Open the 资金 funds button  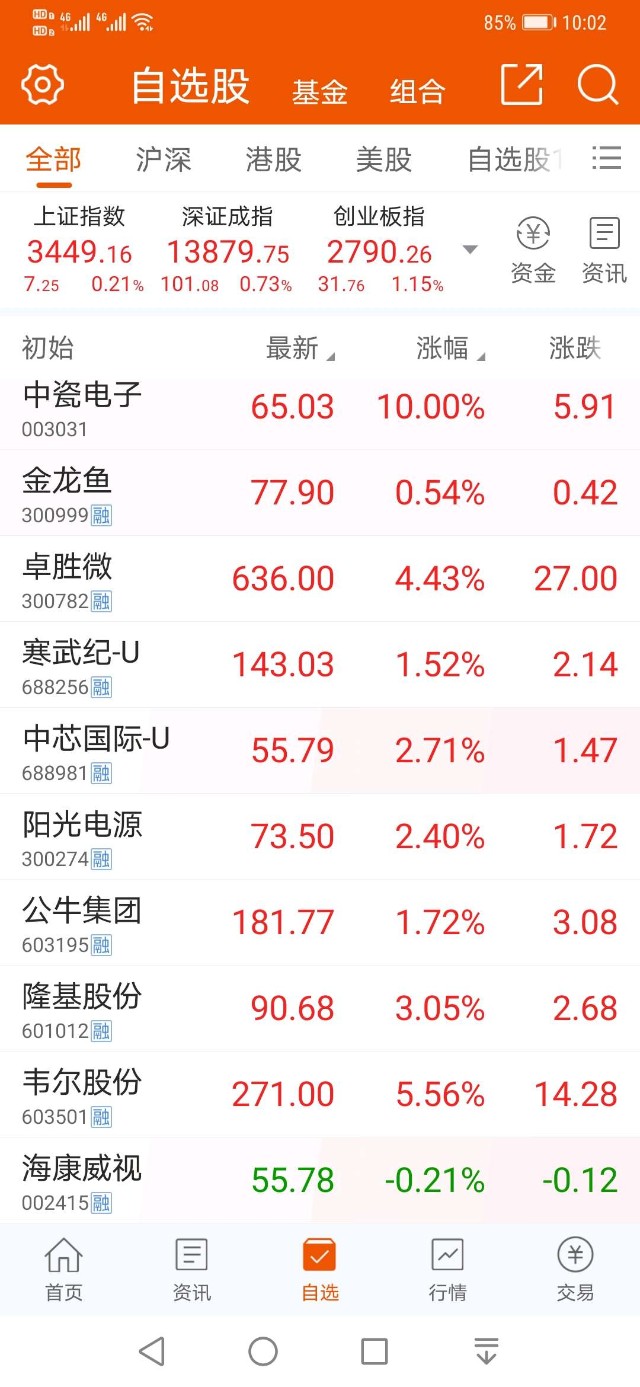(x=533, y=249)
